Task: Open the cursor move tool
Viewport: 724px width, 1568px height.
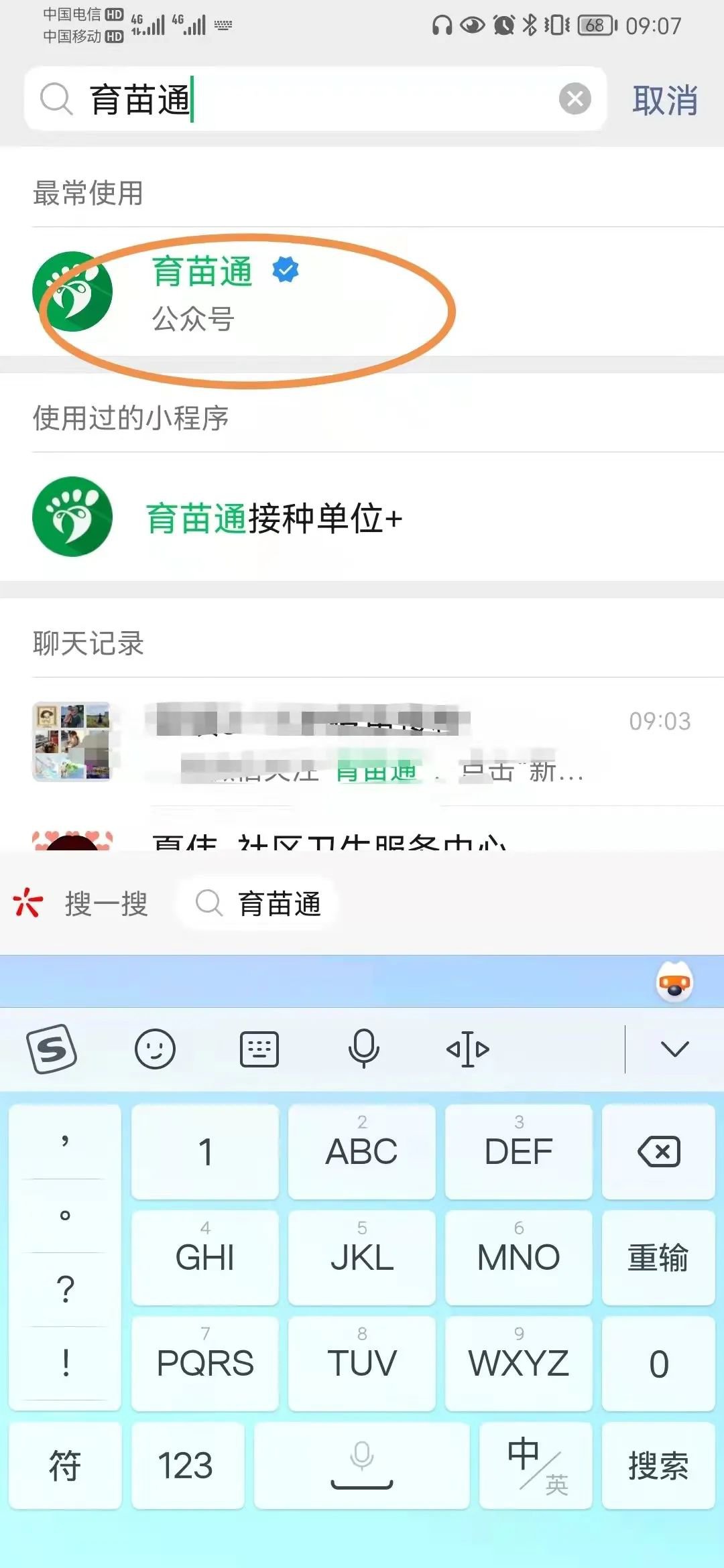Action: 468,1049
